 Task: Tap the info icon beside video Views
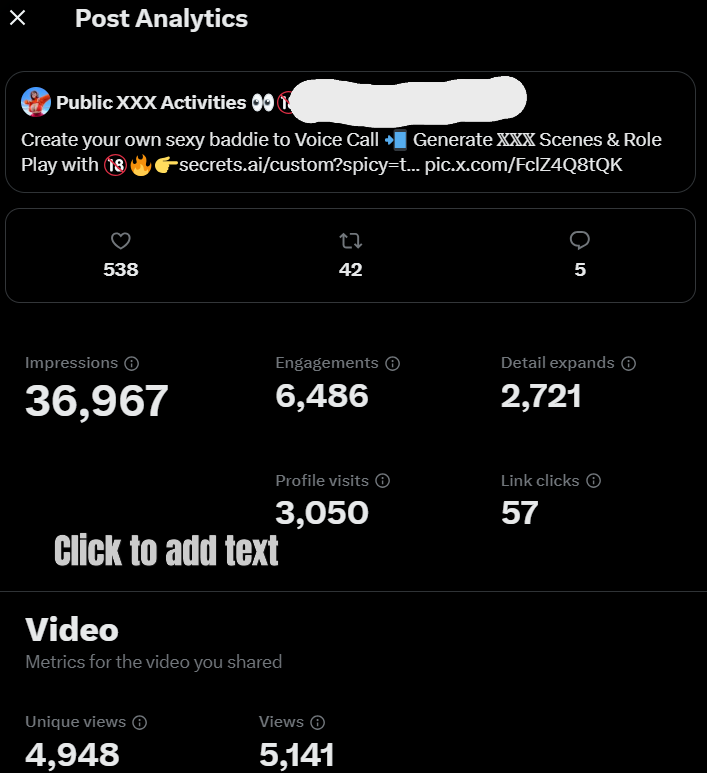click(x=318, y=722)
